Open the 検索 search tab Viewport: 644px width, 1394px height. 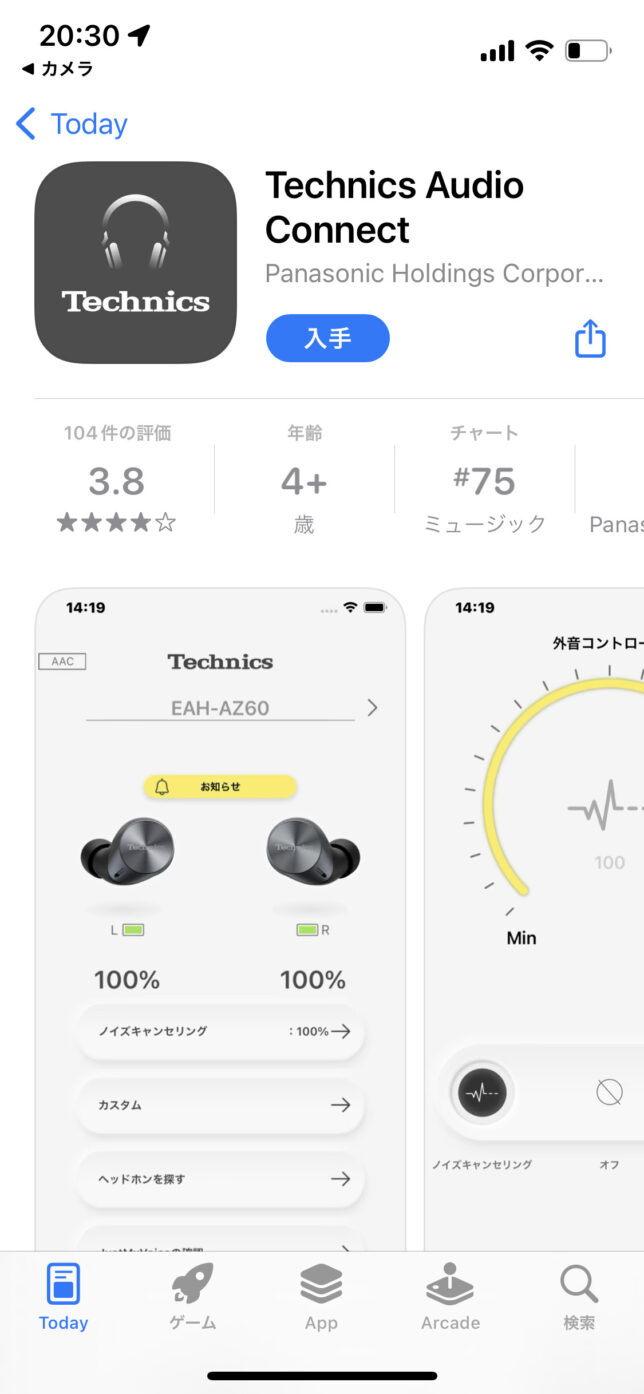(x=579, y=1296)
